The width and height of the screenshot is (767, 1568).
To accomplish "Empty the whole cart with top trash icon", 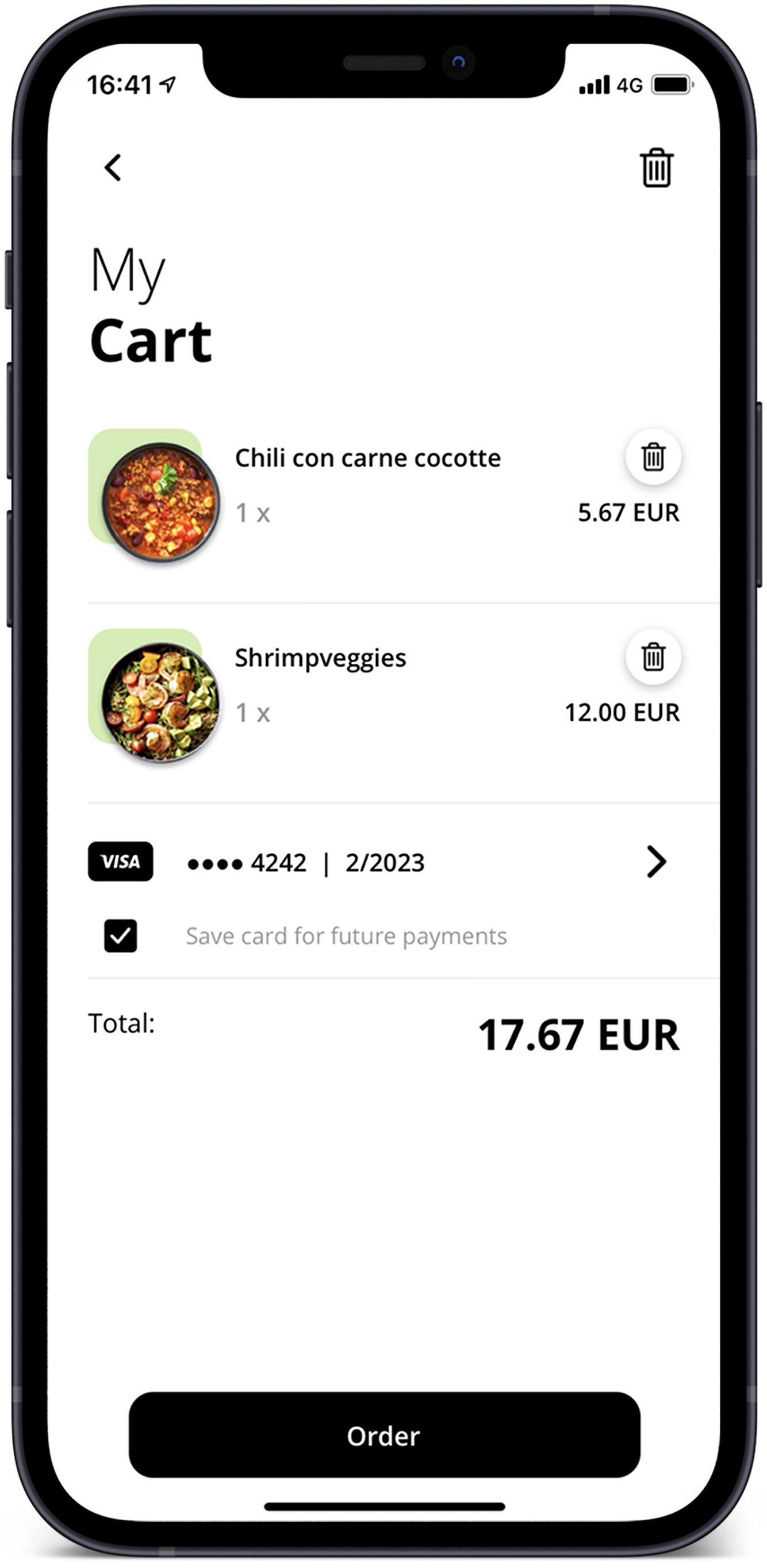I will (656, 167).
